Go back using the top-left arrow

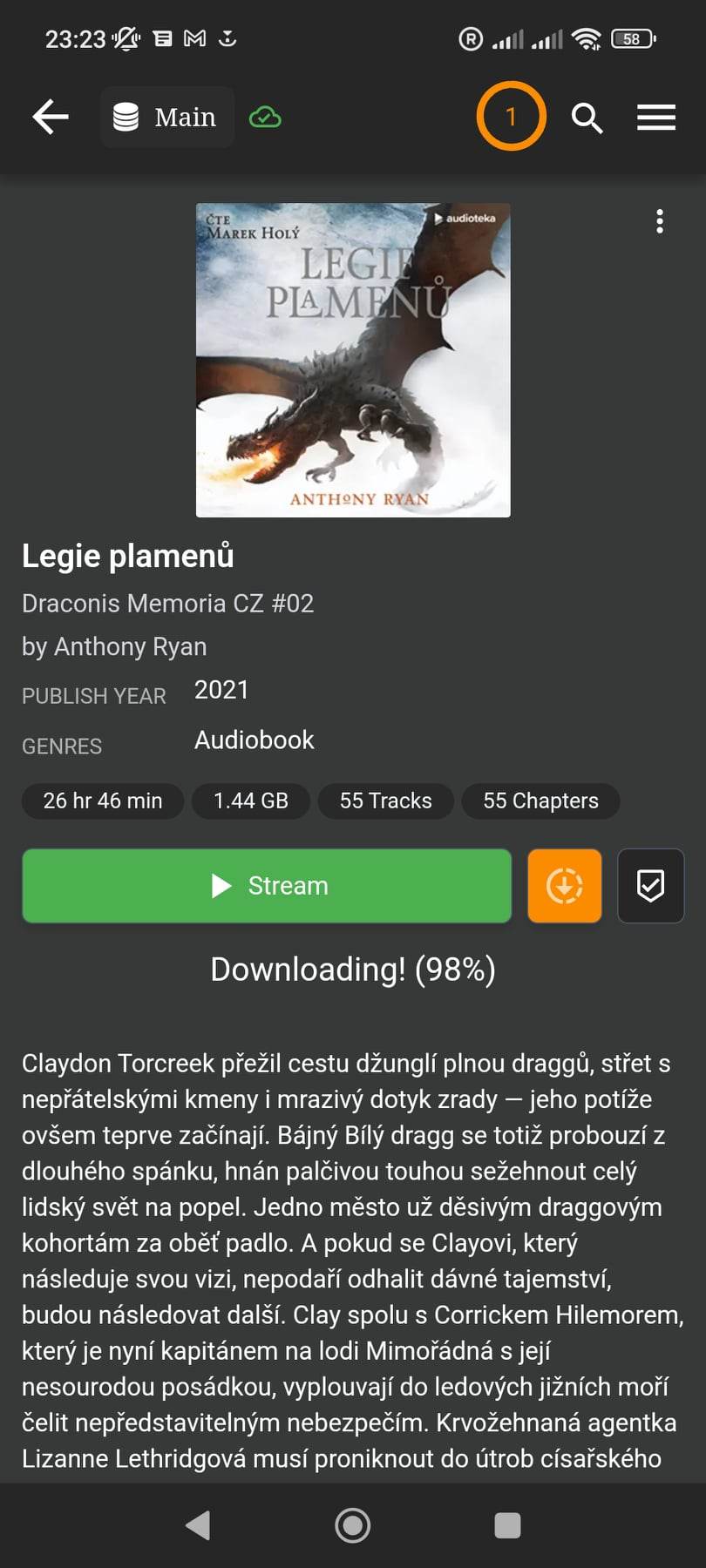[x=51, y=117]
